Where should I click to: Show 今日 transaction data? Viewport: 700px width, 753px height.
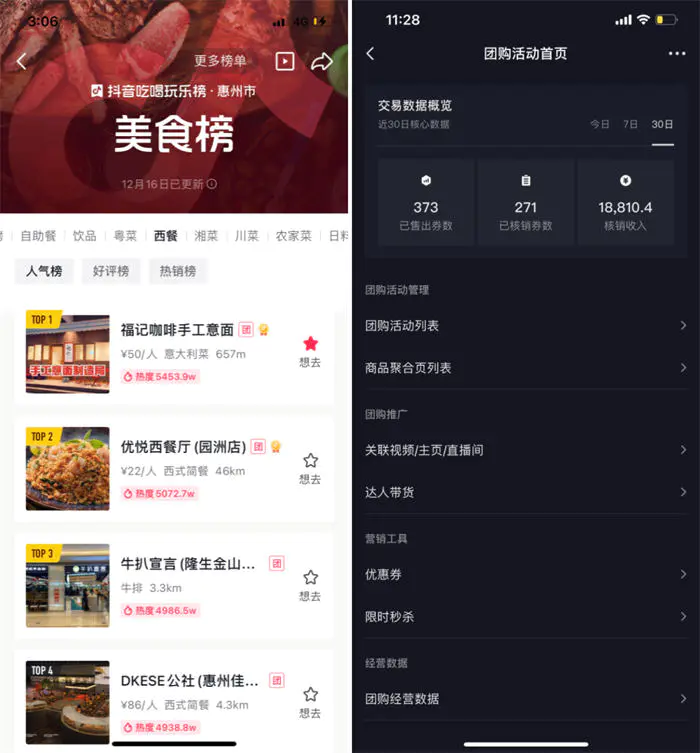click(599, 125)
